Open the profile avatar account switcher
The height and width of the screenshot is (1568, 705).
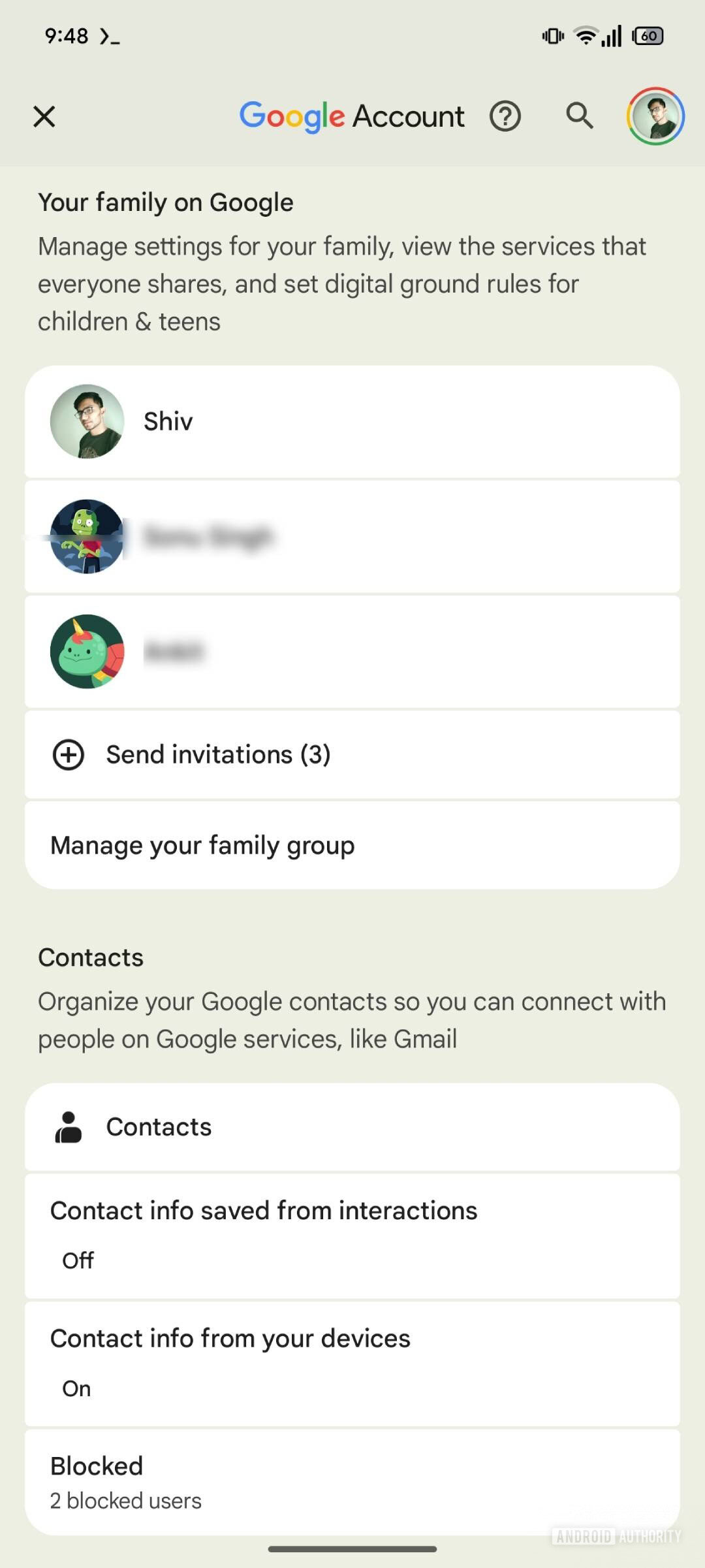655,117
